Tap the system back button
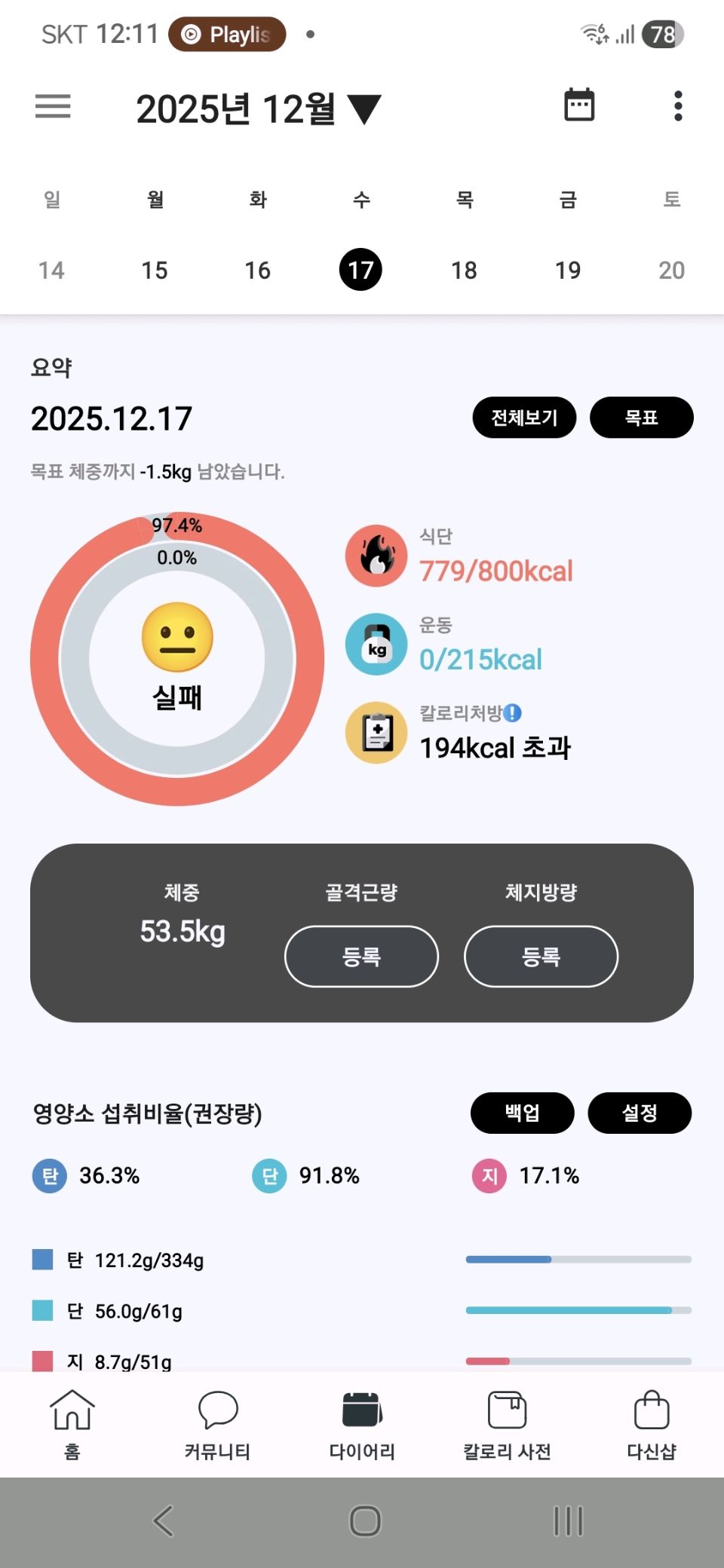This screenshot has width=724, height=1568. 164,1521
